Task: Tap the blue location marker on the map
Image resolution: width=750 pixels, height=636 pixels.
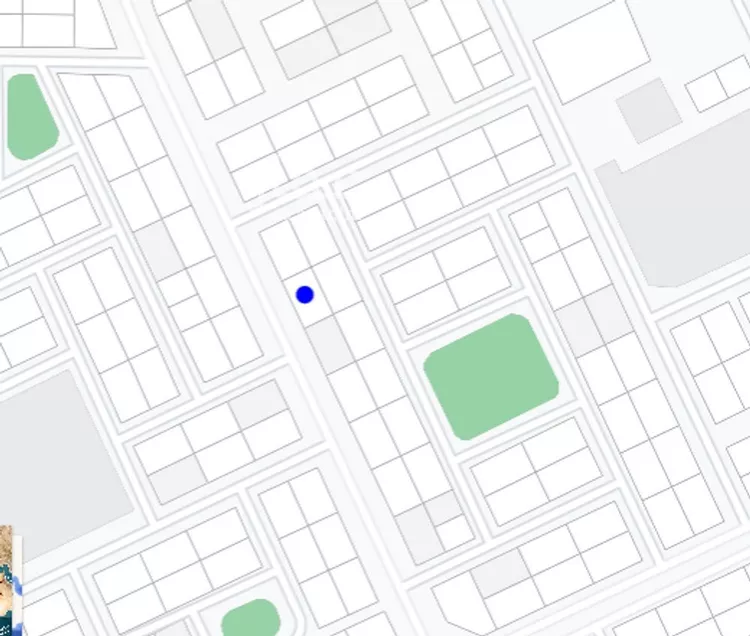Action: pyautogui.click(x=305, y=294)
